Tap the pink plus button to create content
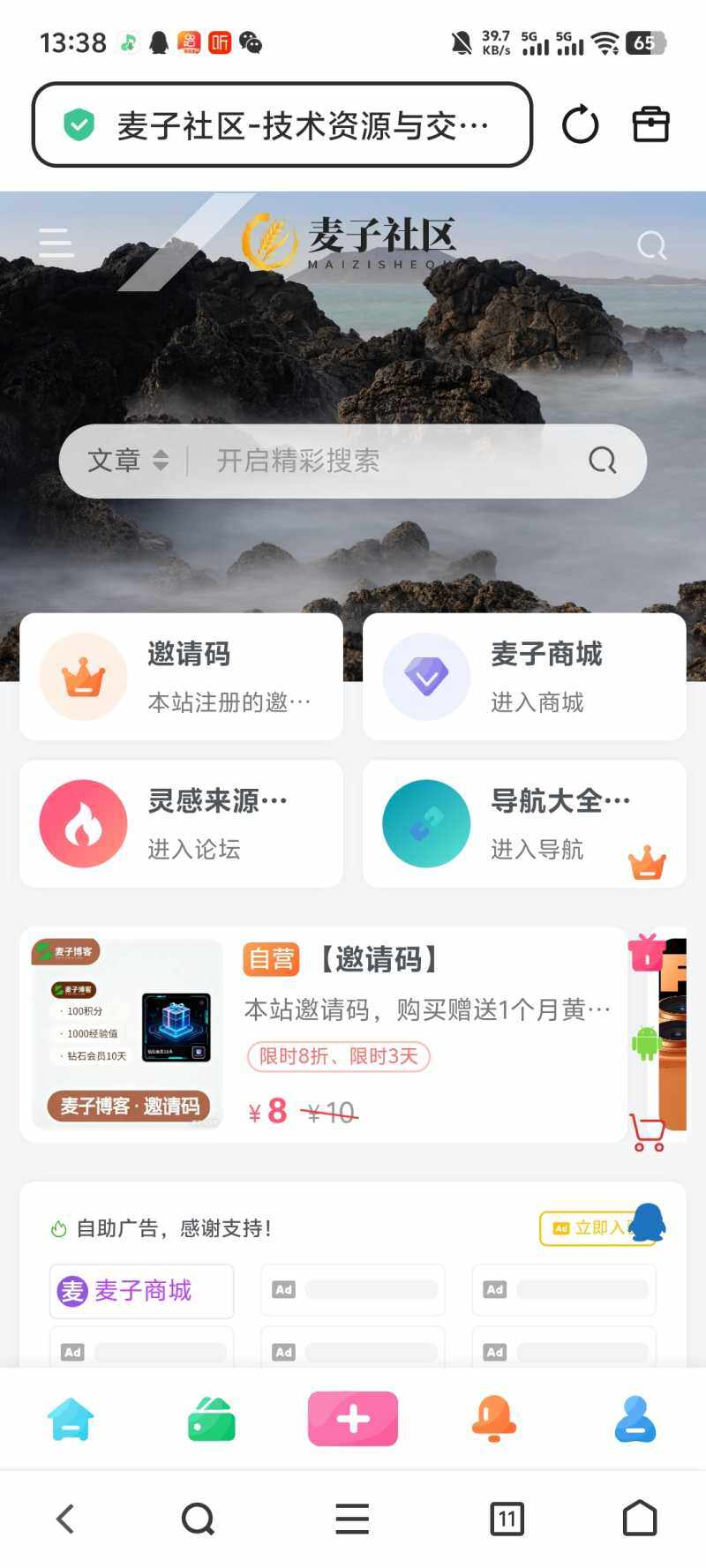This screenshot has width=706, height=1568. click(353, 1419)
